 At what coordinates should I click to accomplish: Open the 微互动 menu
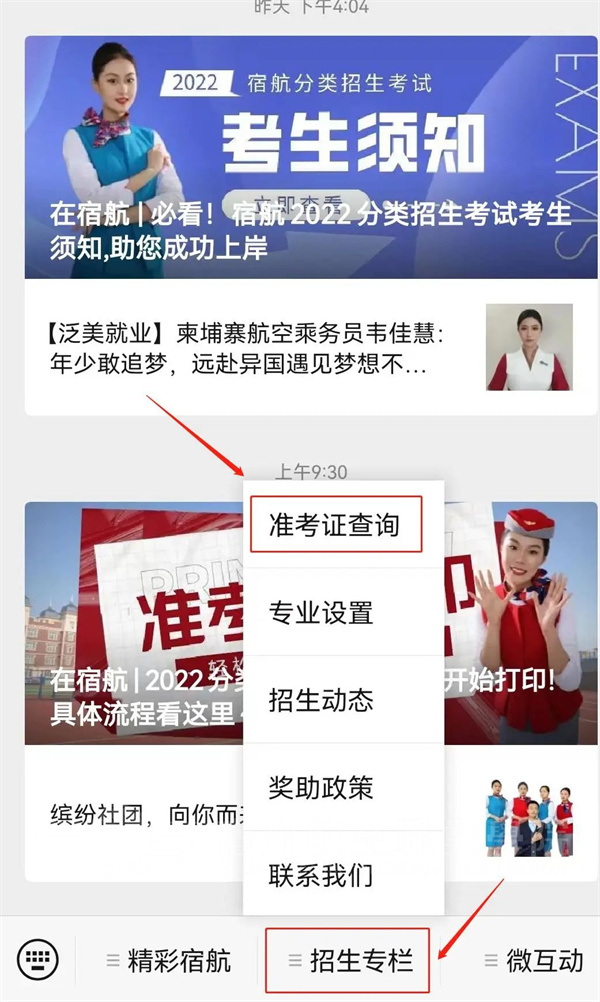click(x=534, y=961)
